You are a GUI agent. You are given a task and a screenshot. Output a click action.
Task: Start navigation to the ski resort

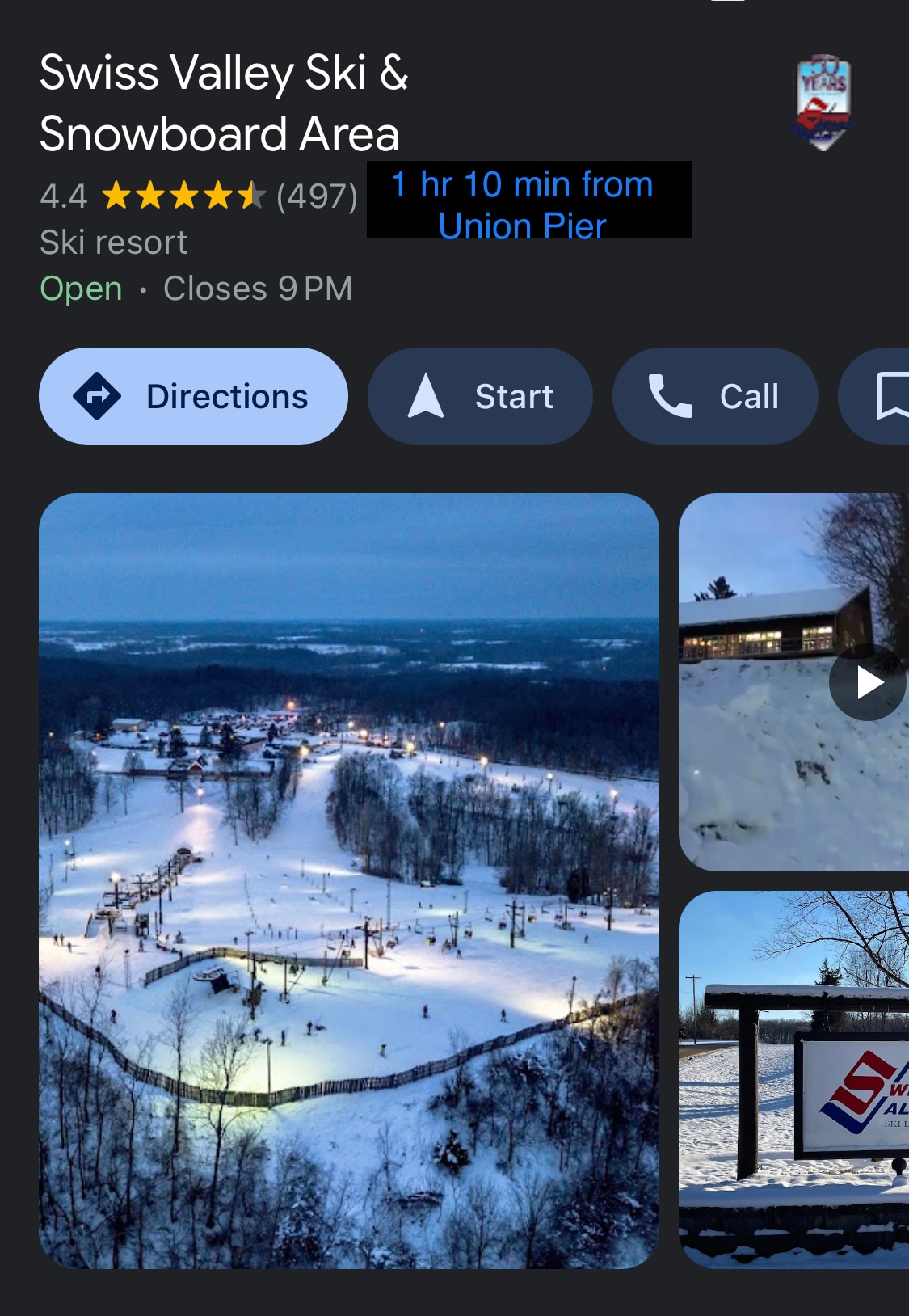[480, 396]
